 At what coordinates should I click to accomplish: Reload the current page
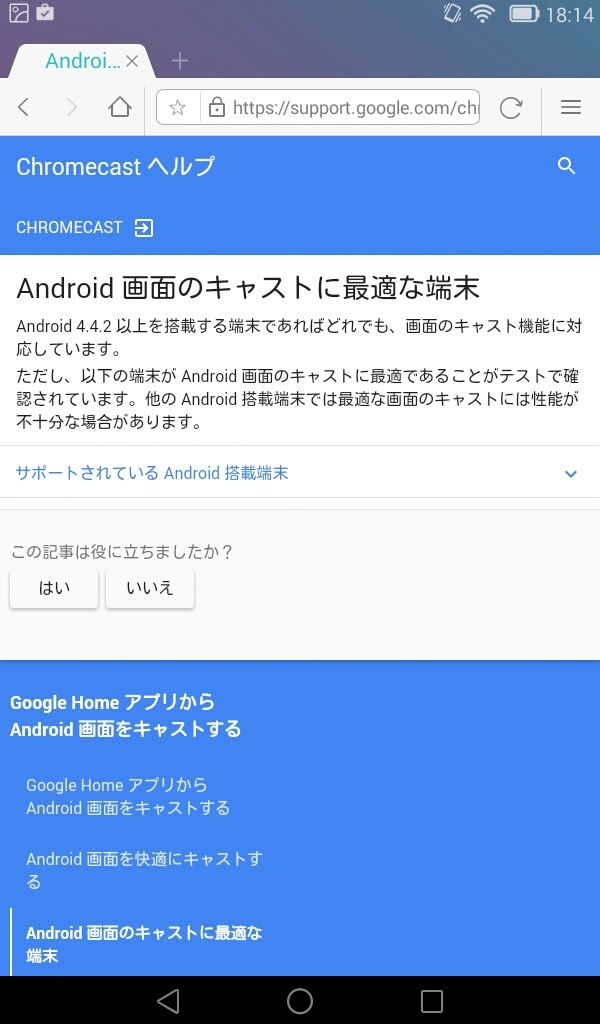(x=511, y=108)
